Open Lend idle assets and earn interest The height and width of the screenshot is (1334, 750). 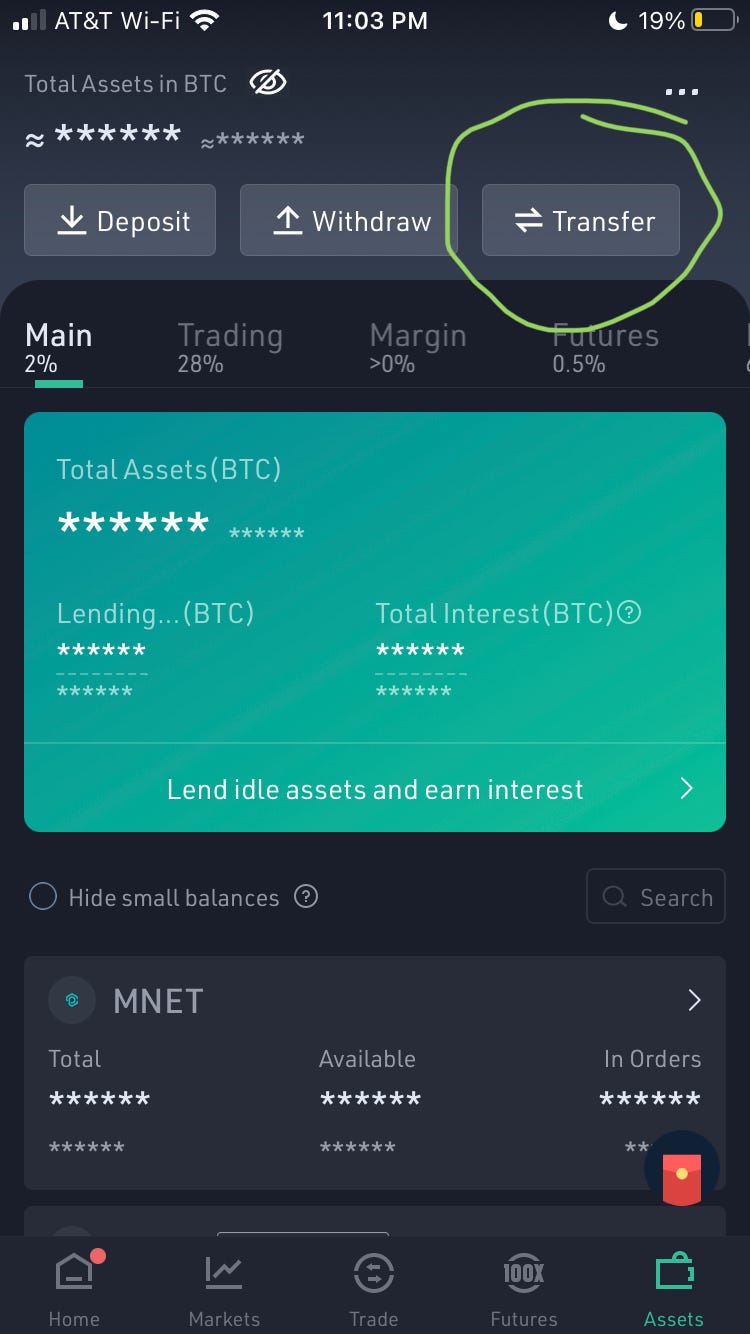pos(374,789)
